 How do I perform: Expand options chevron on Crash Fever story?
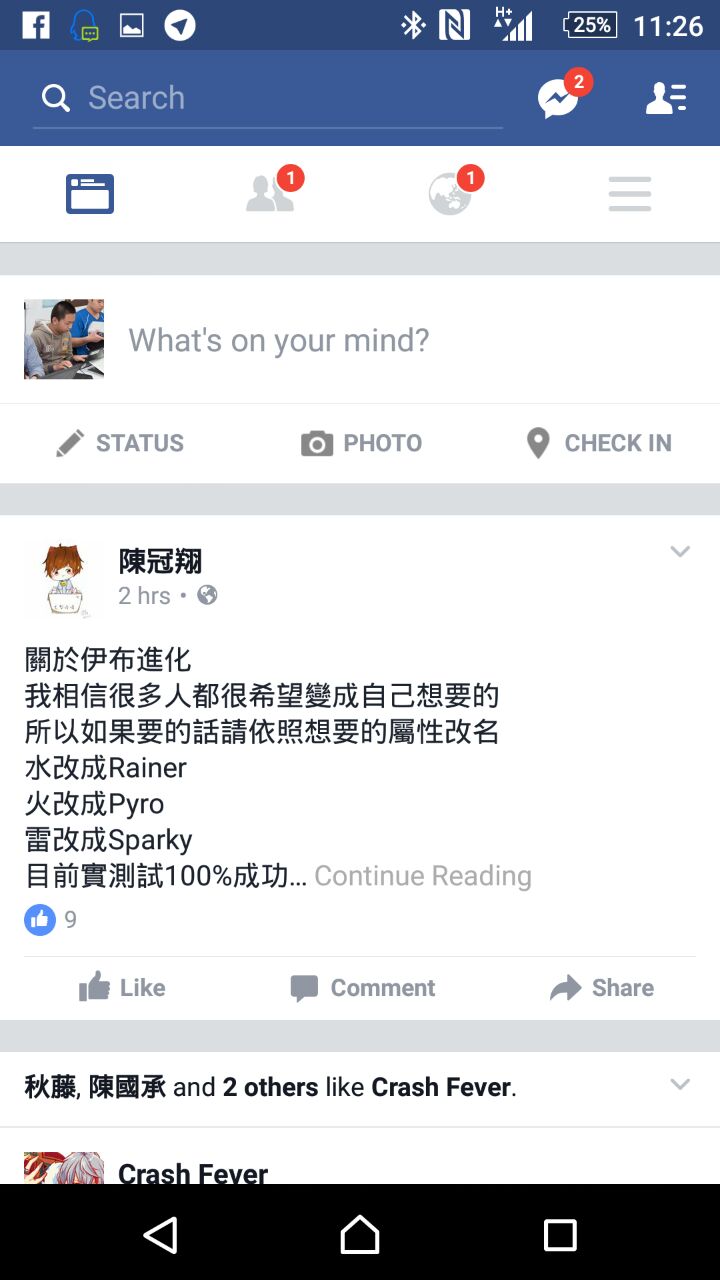pyautogui.click(x=680, y=1085)
